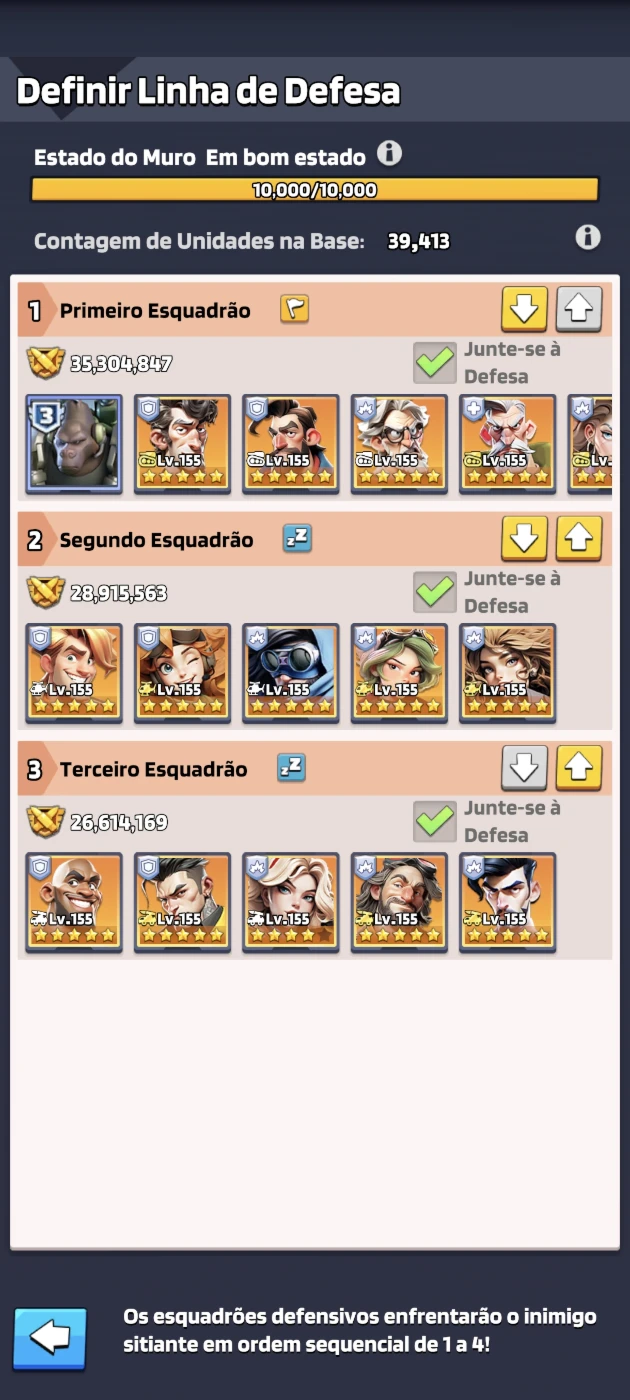630x1400 pixels.
Task: Select the goggled pilot hero in Segundo Esquadrão
Action: click(x=291, y=673)
